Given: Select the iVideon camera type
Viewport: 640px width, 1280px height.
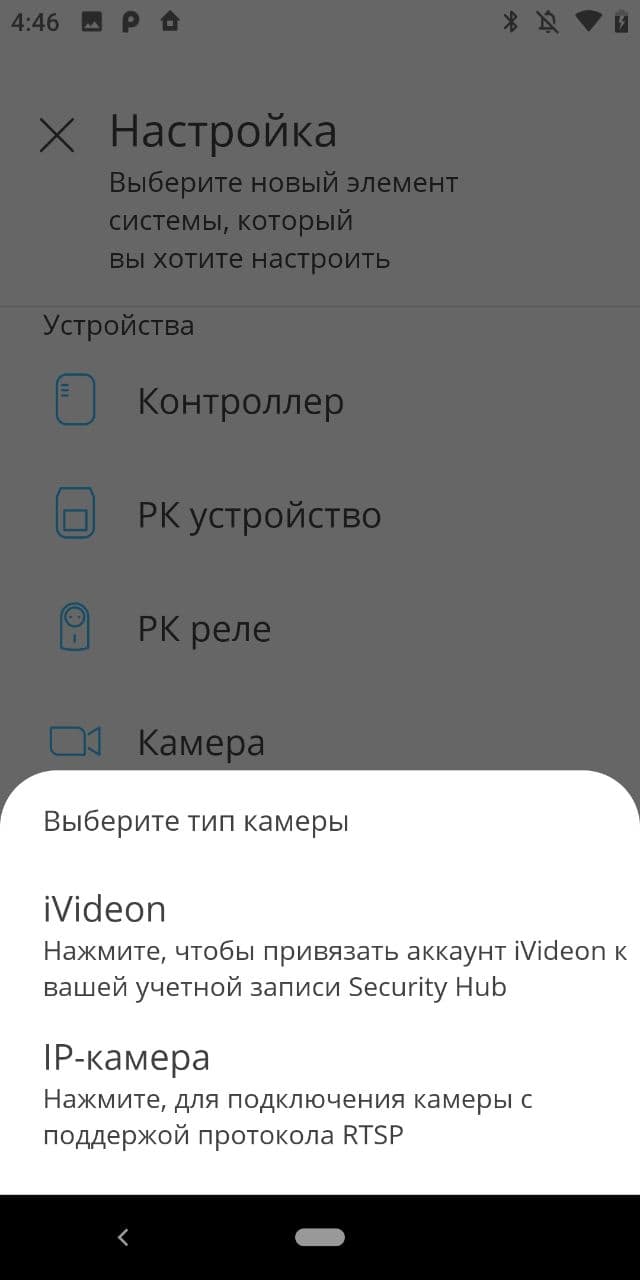Looking at the screenshot, I should (320, 944).
